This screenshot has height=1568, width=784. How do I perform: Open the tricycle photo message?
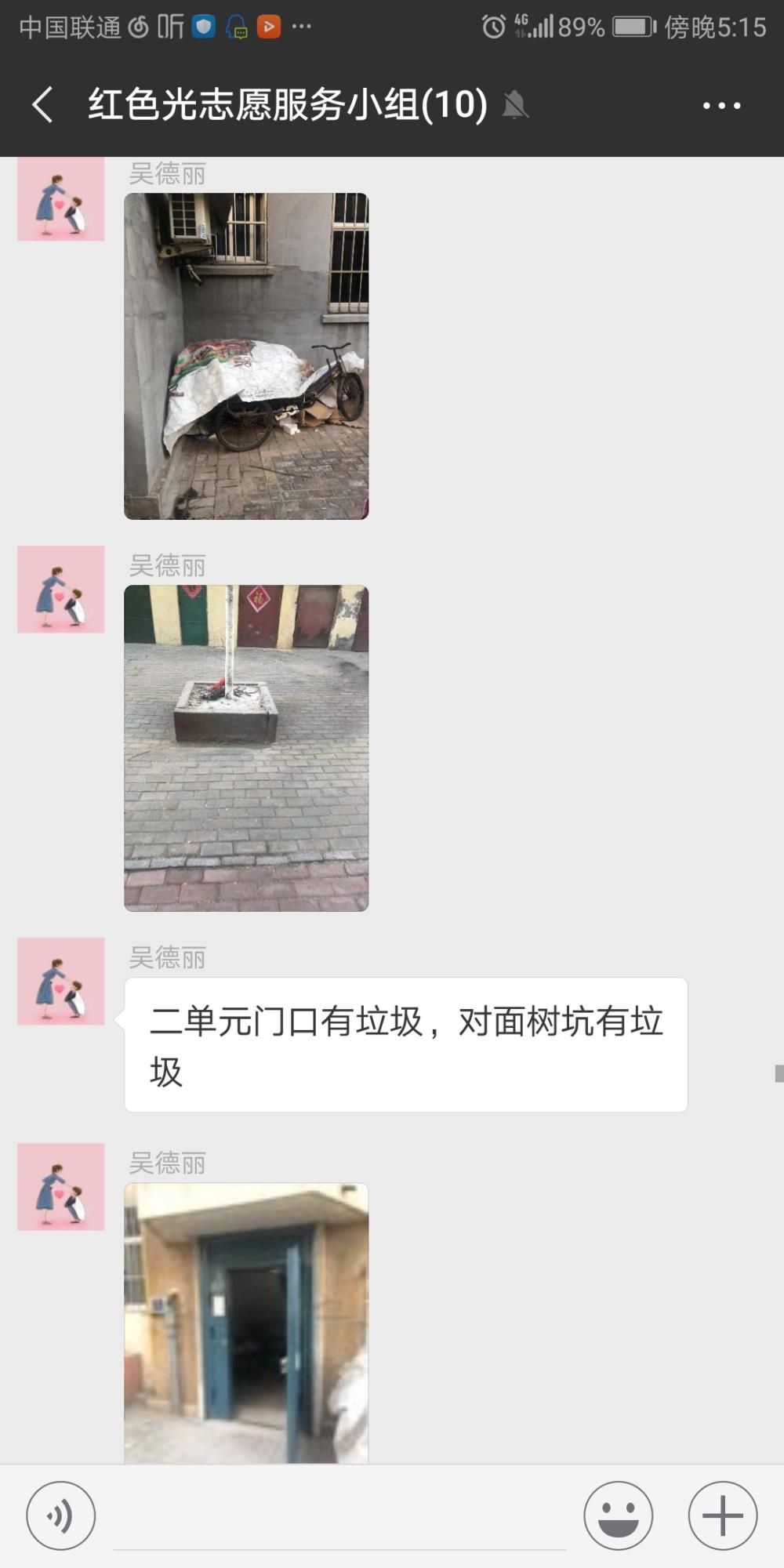tap(246, 356)
